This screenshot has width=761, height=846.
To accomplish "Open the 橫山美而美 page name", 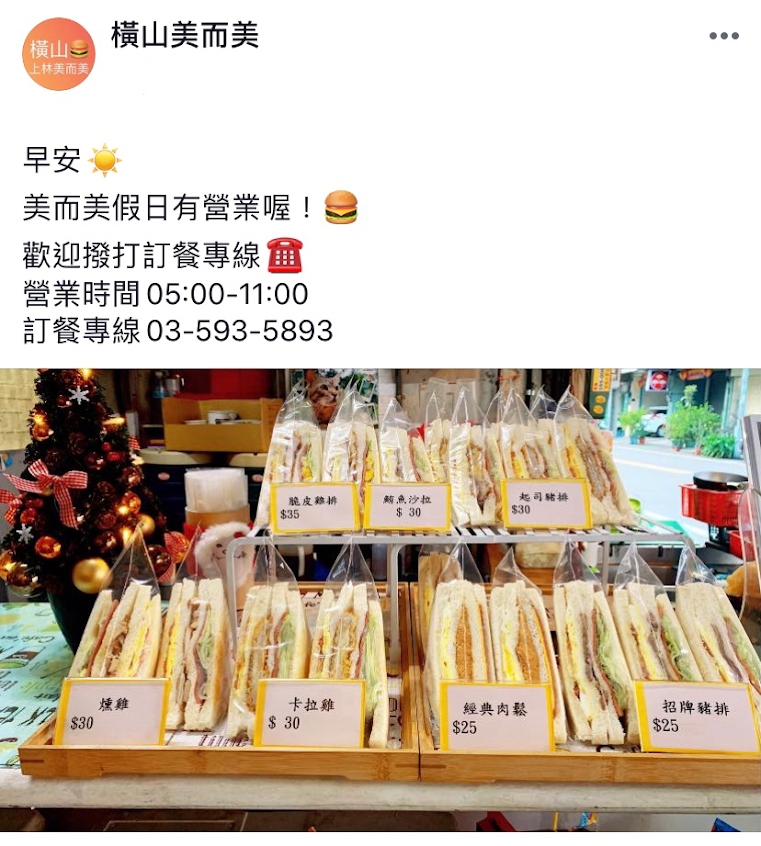I will (185, 35).
